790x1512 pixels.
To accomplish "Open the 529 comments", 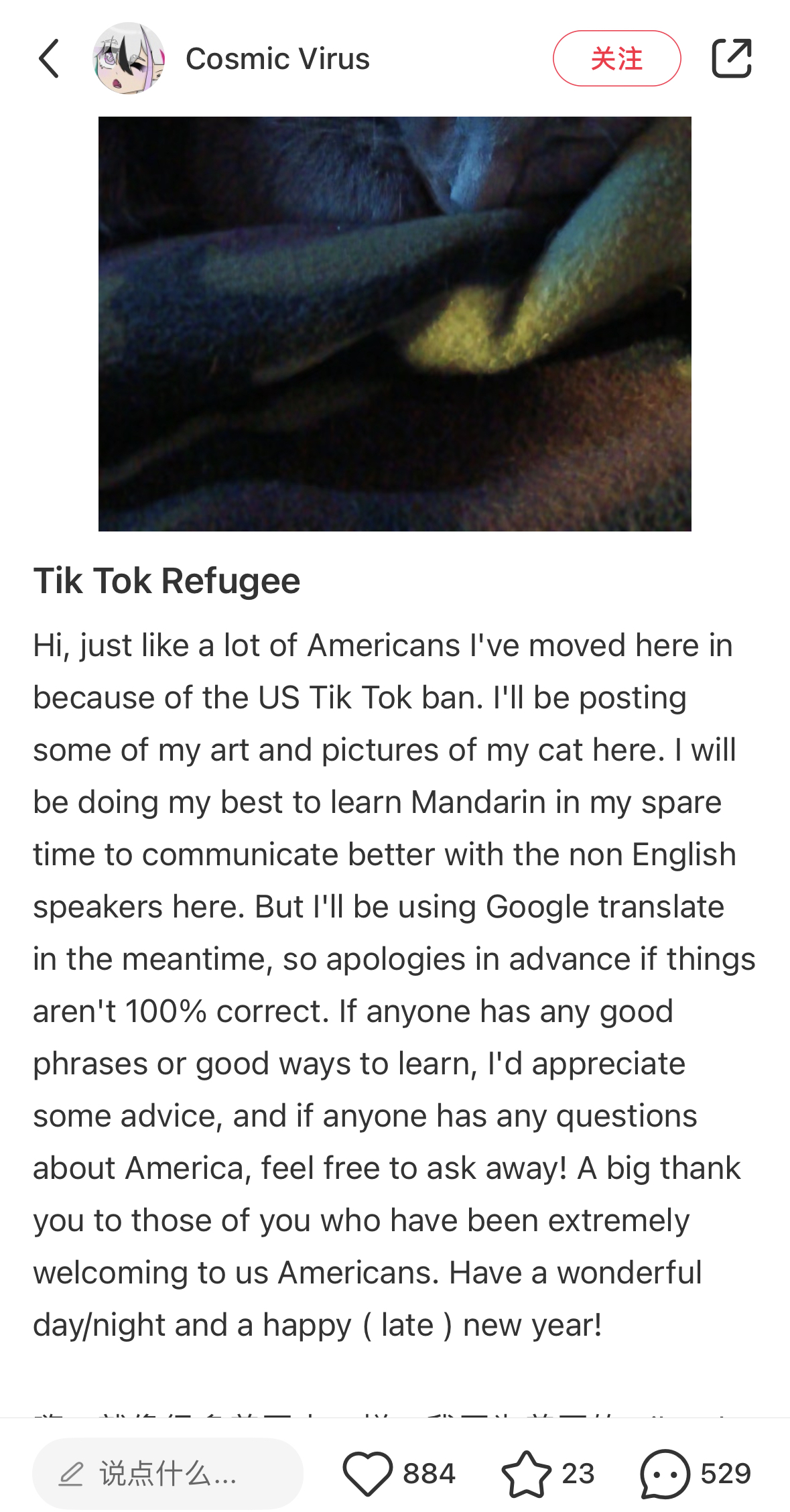I will (696, 1474).
